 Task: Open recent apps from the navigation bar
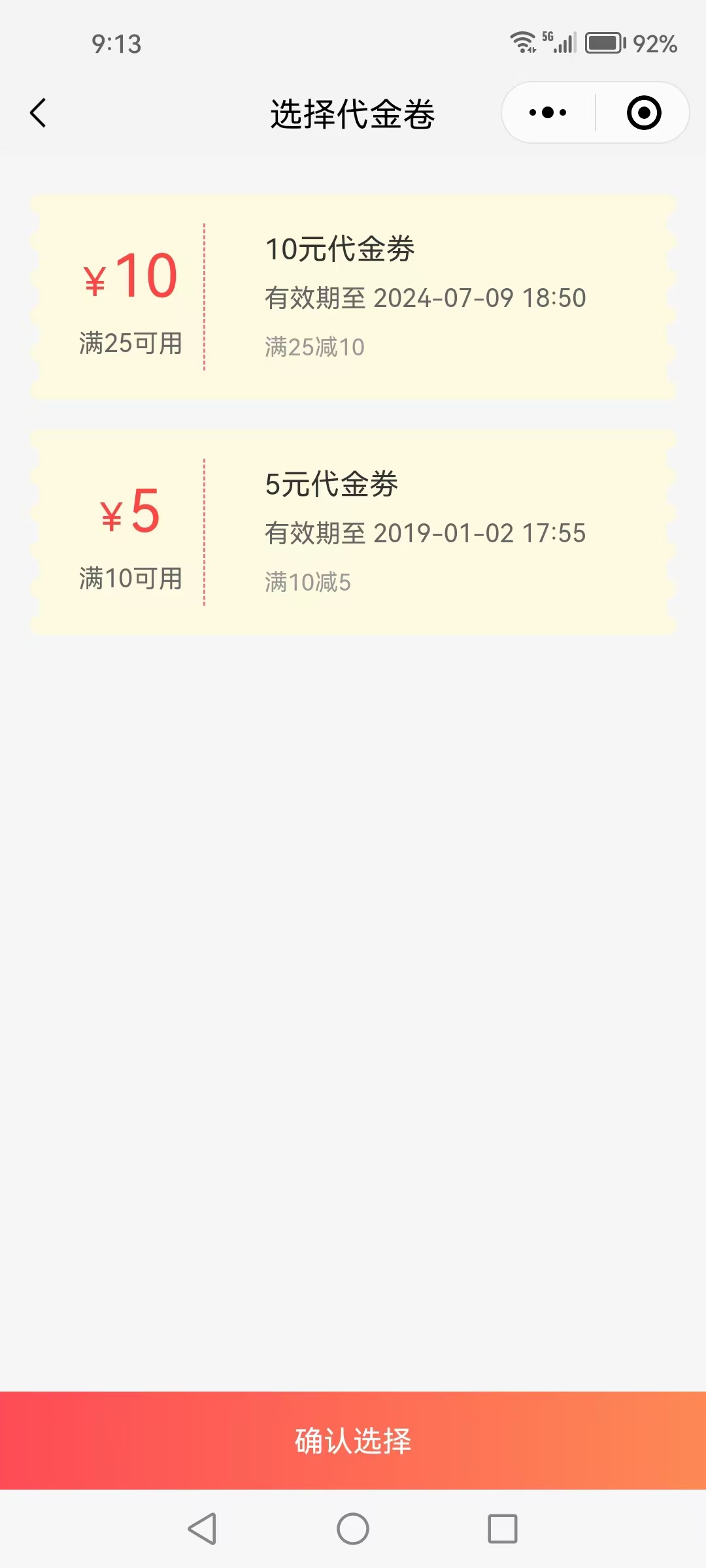pyautogui.click(x=502, y=1529)
